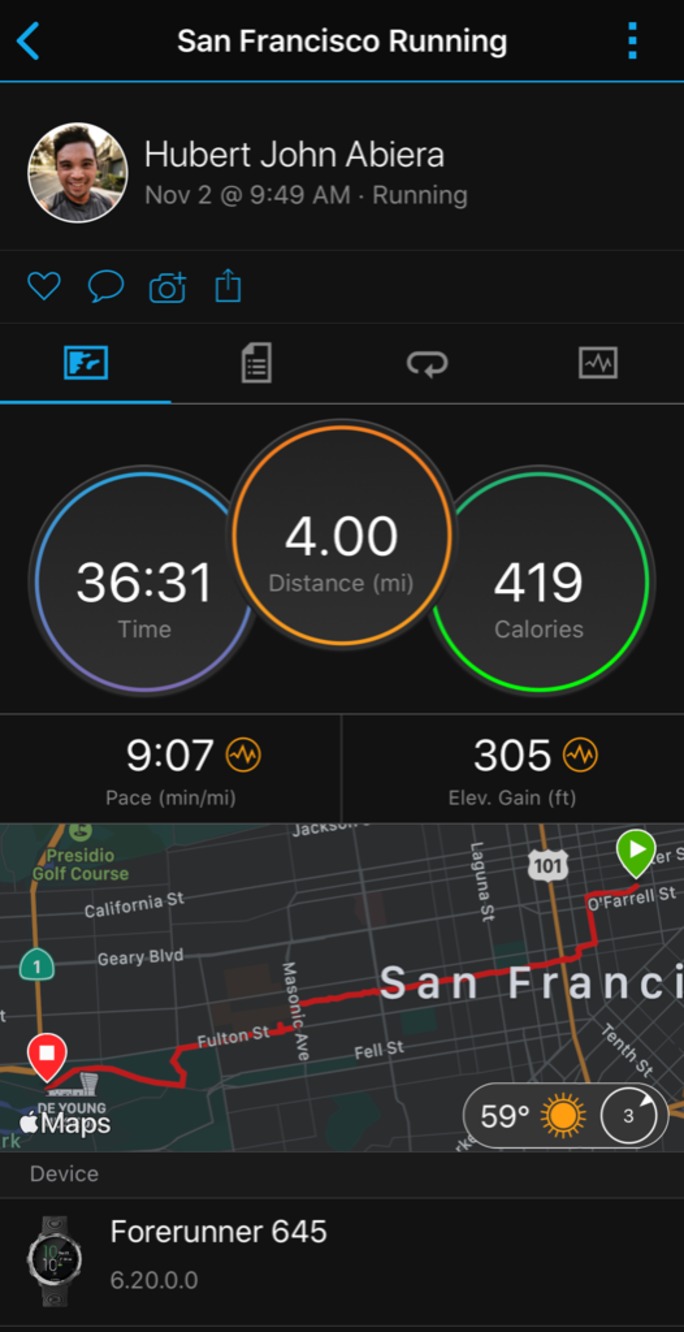Switch to the laps tab
Image resolution: width=684 pixels, height=1332 pixels.
point(427,363)
